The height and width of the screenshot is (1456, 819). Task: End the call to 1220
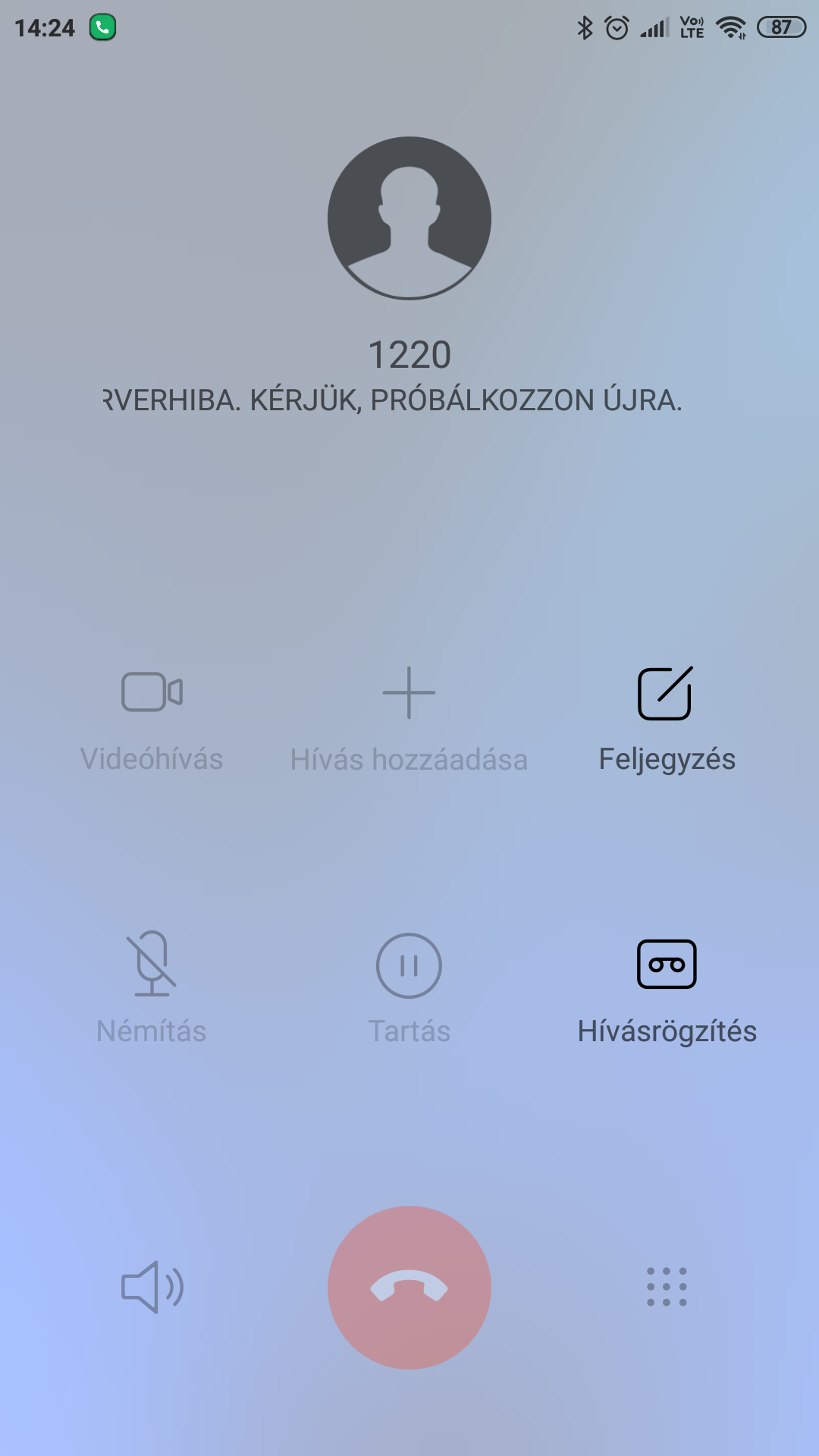pos(409,1287)
